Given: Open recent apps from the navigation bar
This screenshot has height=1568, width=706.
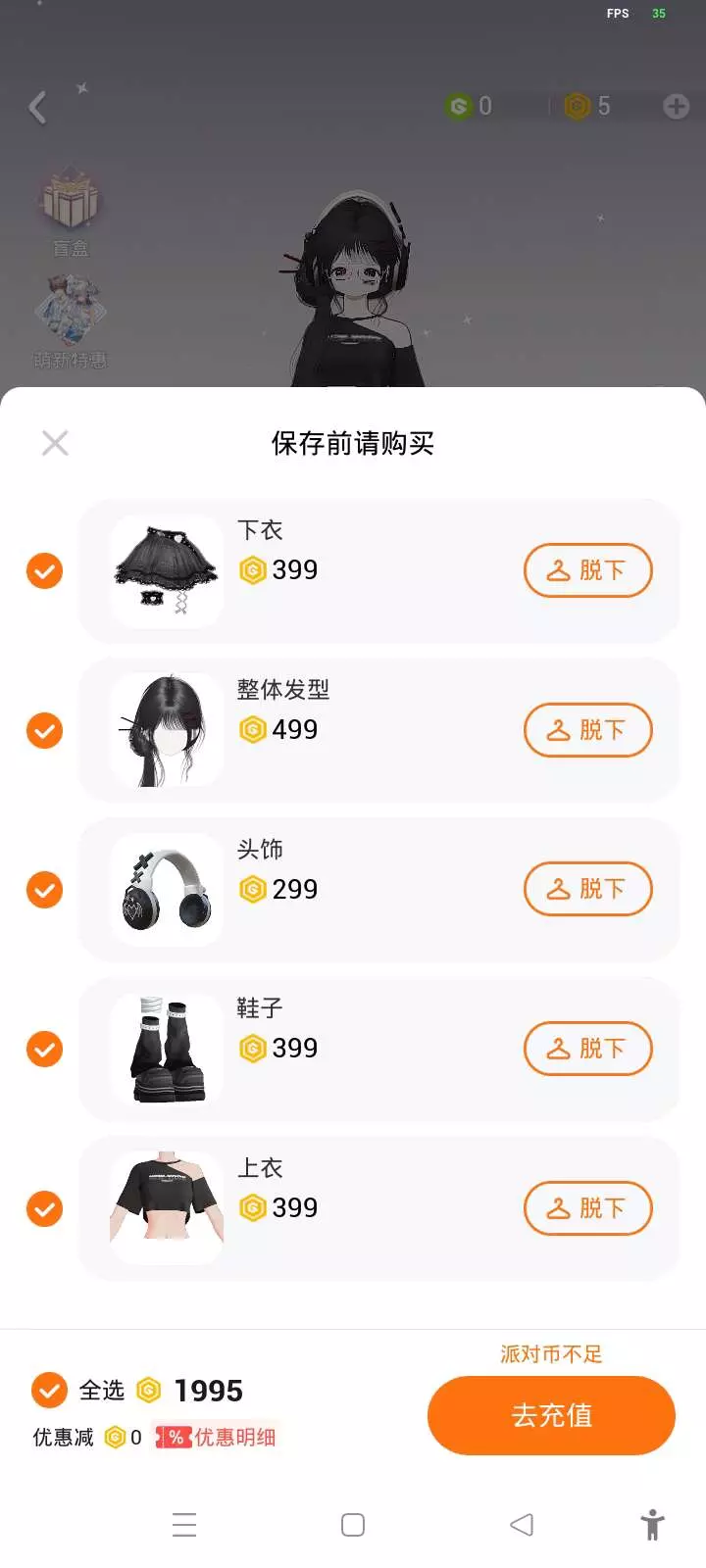Looking at the screenshot, I should pos(184,1525).
